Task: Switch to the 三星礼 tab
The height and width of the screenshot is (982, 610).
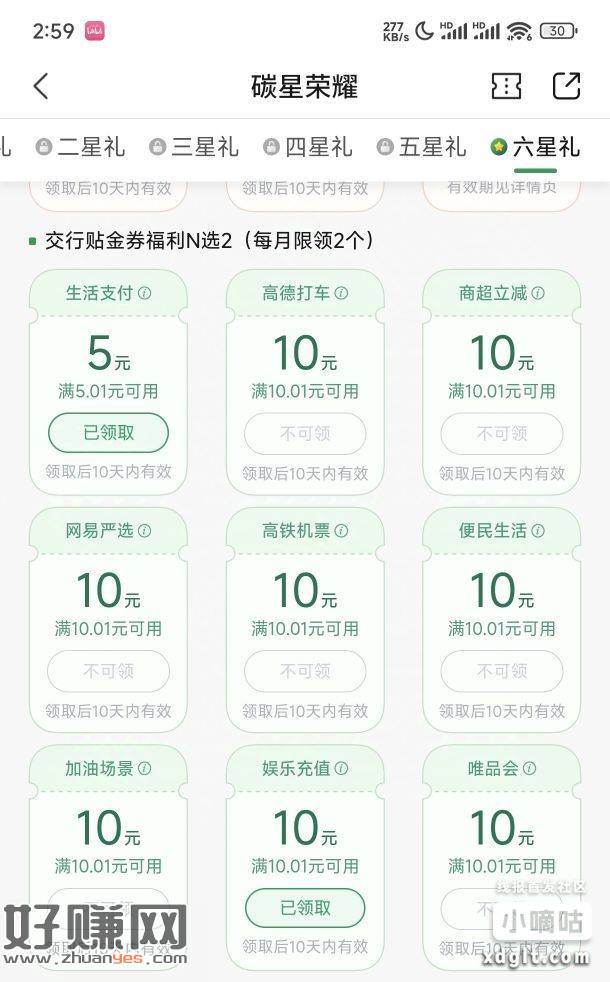Action: click(x=194, y=147)
